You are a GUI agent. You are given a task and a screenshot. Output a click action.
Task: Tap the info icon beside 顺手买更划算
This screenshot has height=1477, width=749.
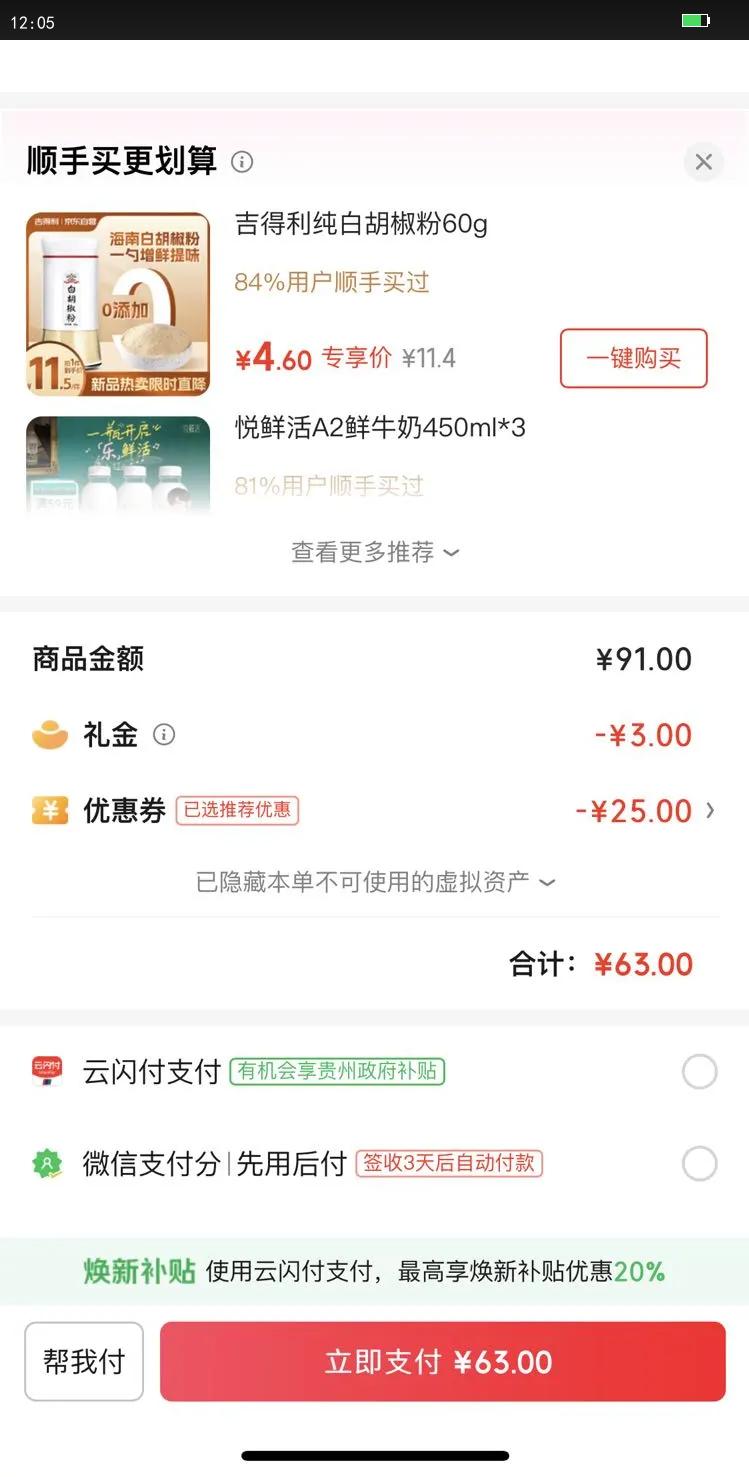242,161
